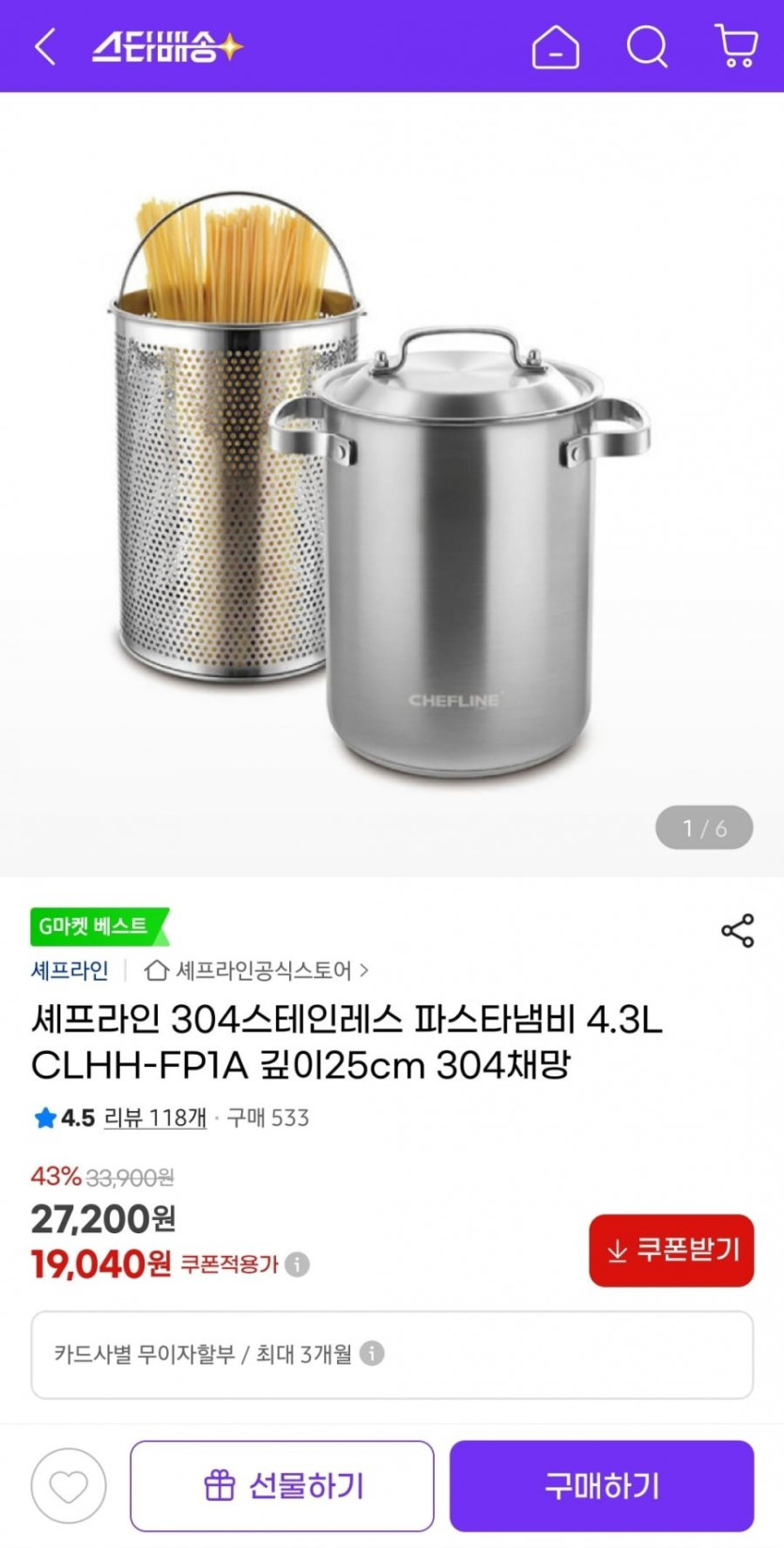This screenshot has width=784, height=1548.
Task: Tap 구매하기 to buy now
Action: tap(602, 1486)
